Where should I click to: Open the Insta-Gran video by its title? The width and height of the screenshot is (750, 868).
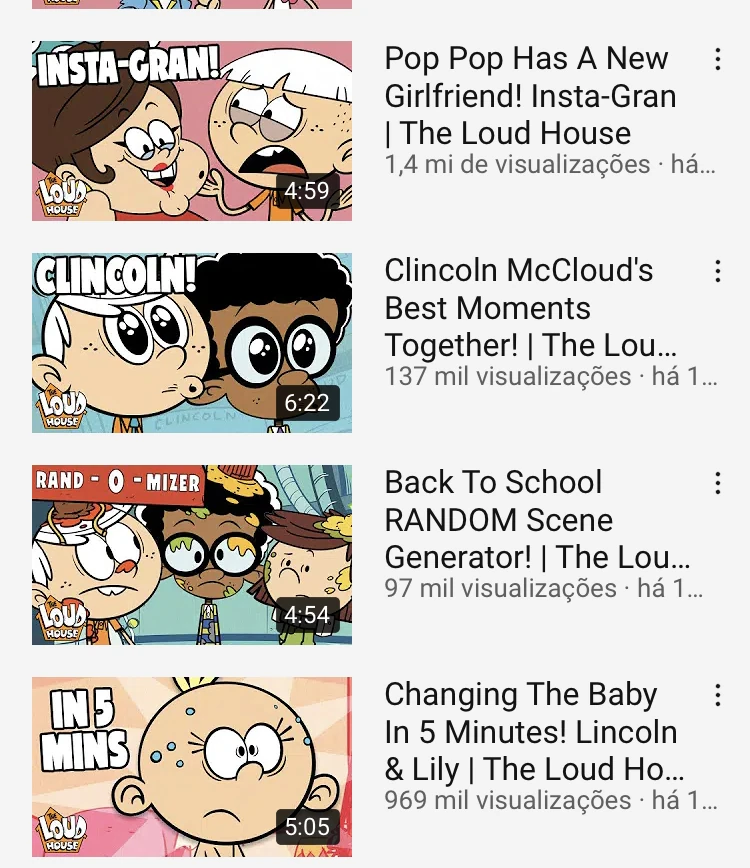(x=530, y=95)
